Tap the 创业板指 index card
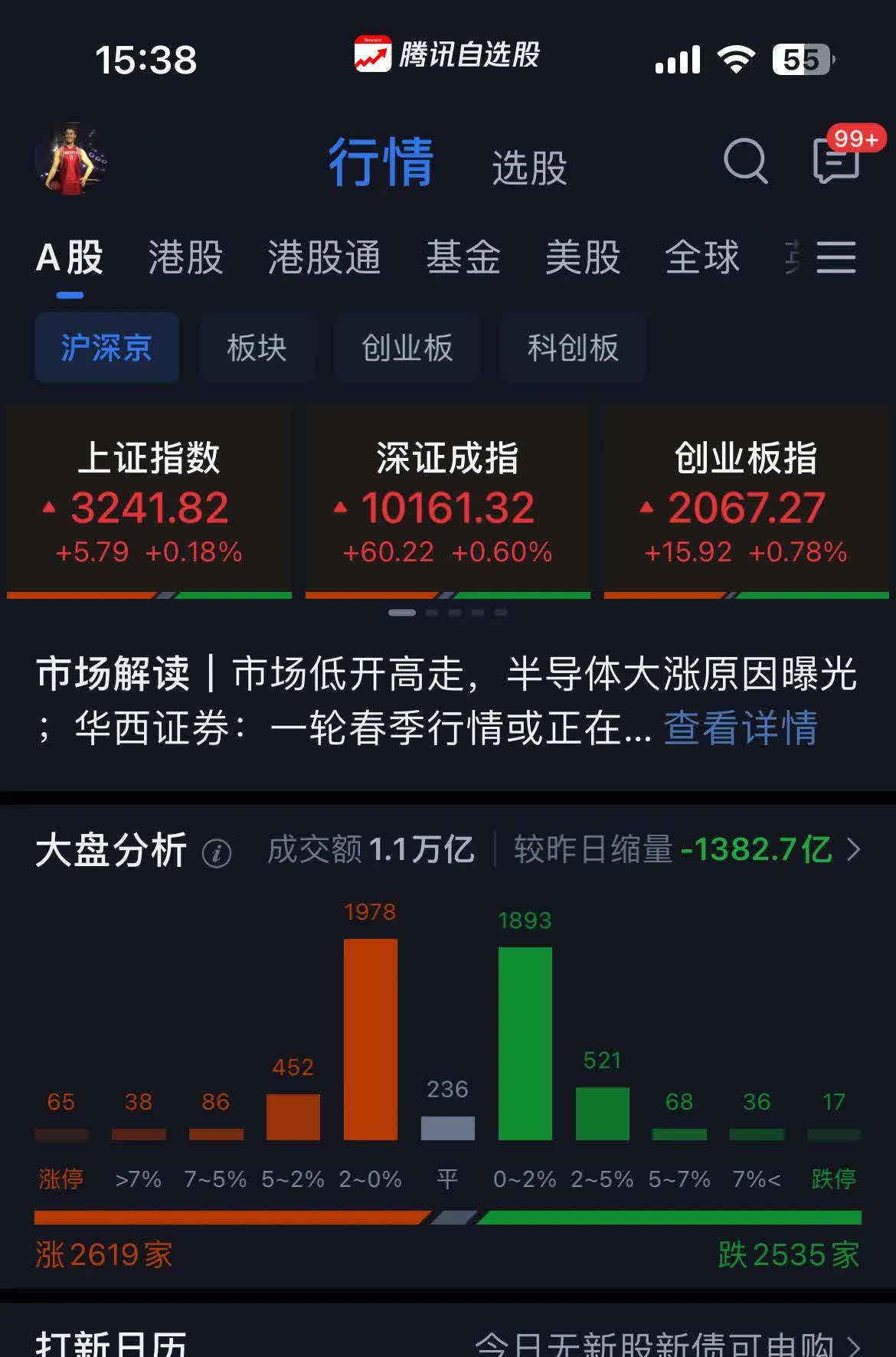The height and width of the screenshot is (1357, 896). (745, 502)
